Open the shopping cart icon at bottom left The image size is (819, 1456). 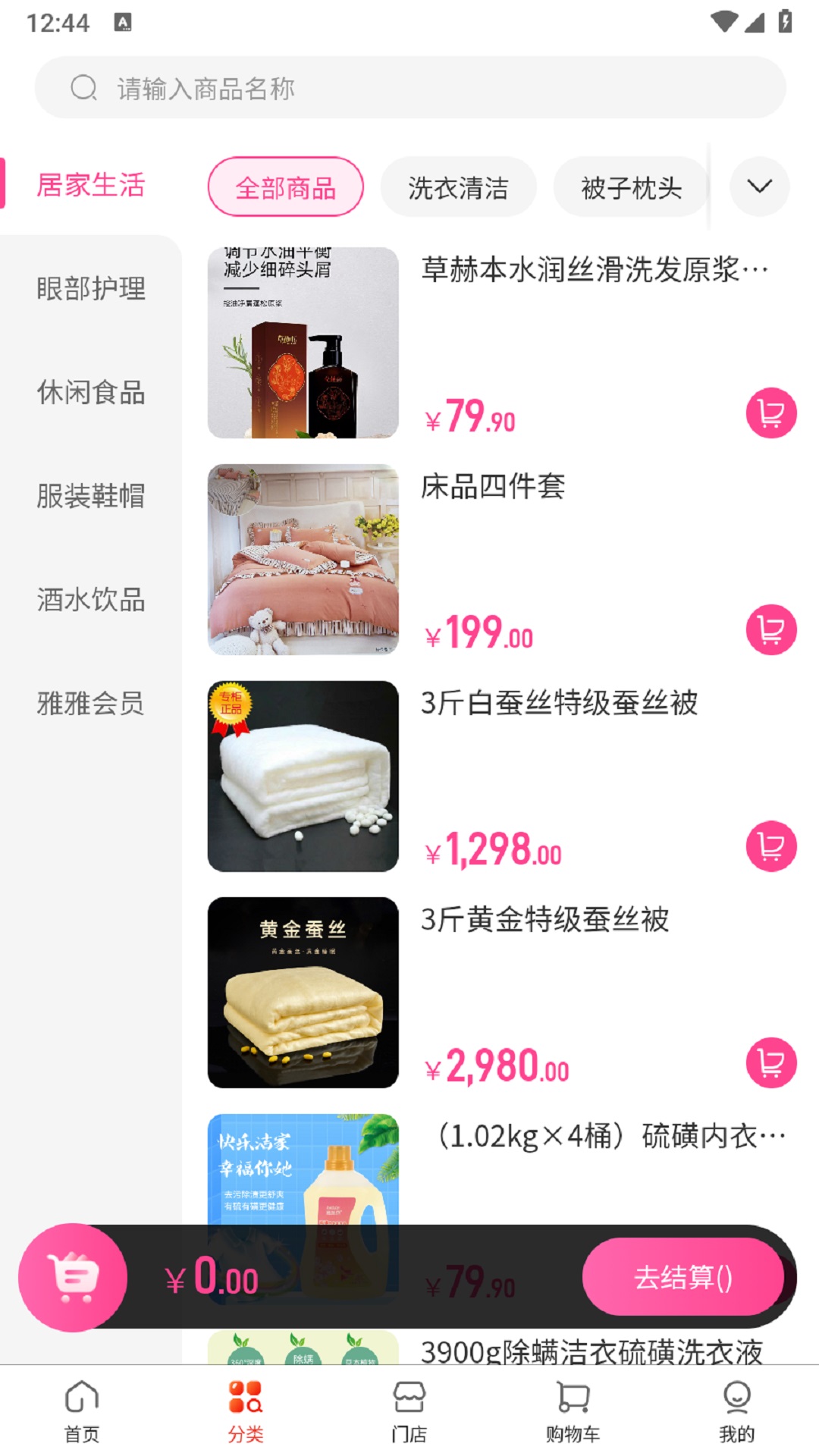[x=73, y=1276]
